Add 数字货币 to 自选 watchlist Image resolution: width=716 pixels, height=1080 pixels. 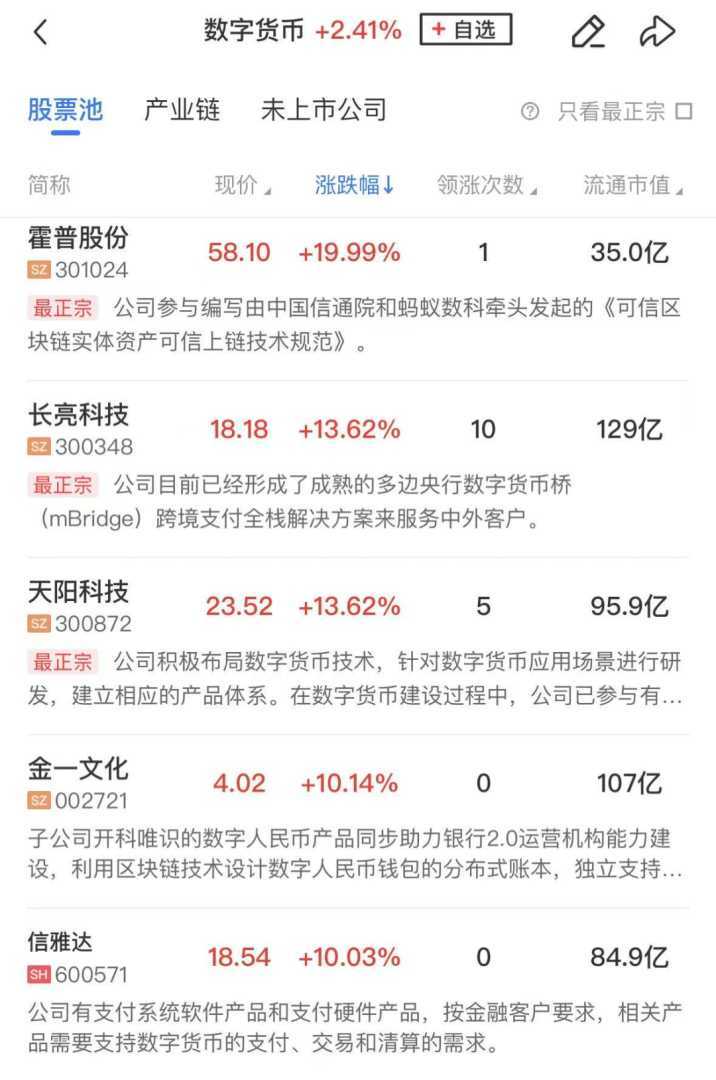(465, 31)
